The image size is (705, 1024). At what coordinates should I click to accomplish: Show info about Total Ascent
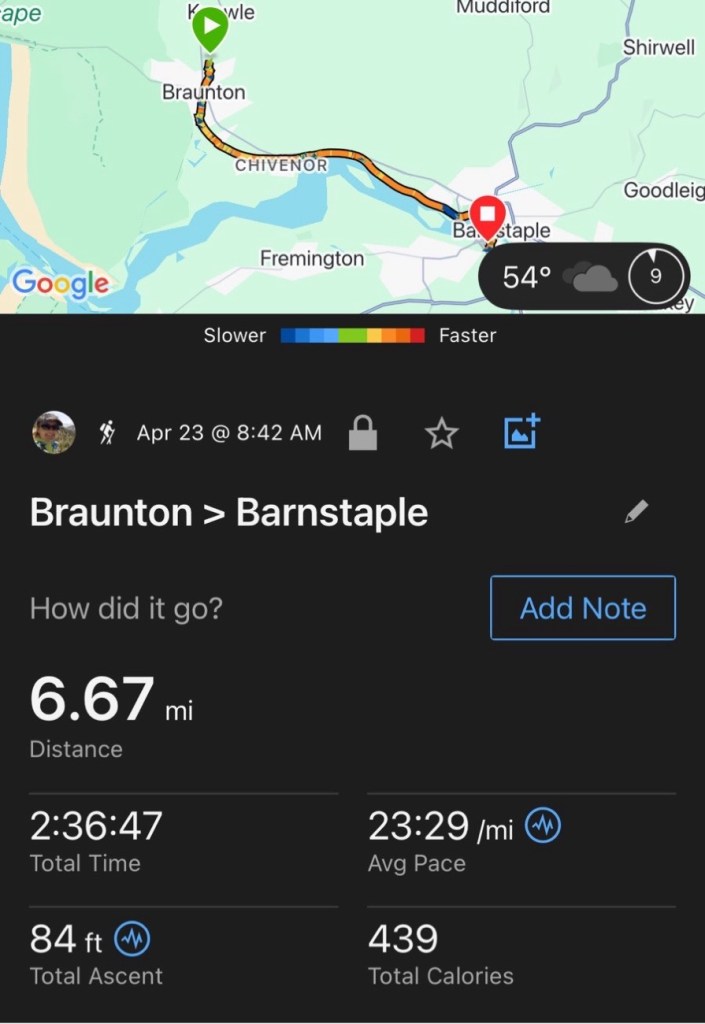(133, 939)
